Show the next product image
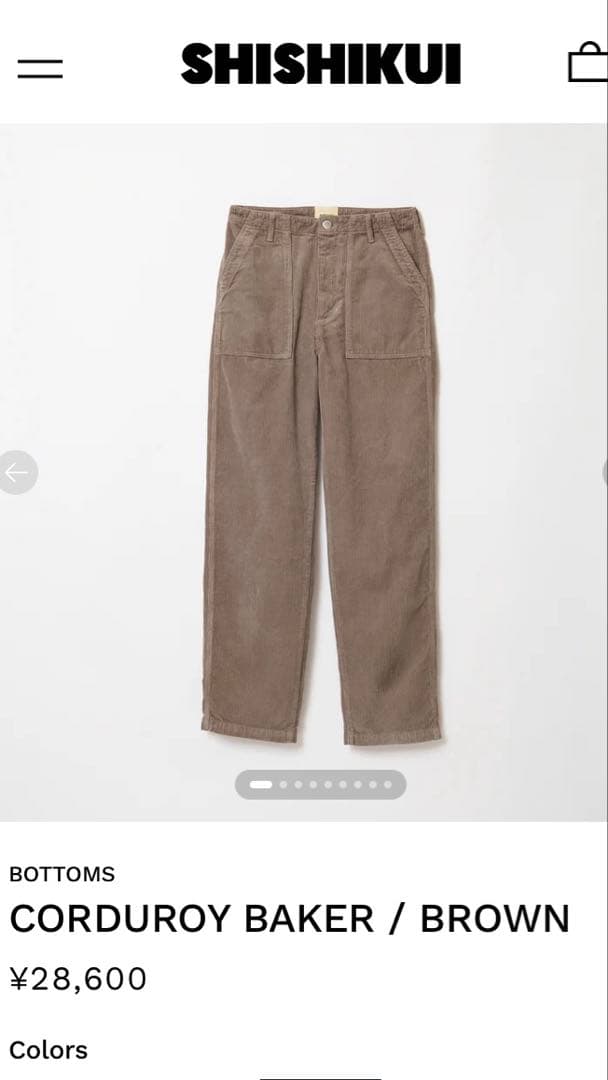 point(603,473)
